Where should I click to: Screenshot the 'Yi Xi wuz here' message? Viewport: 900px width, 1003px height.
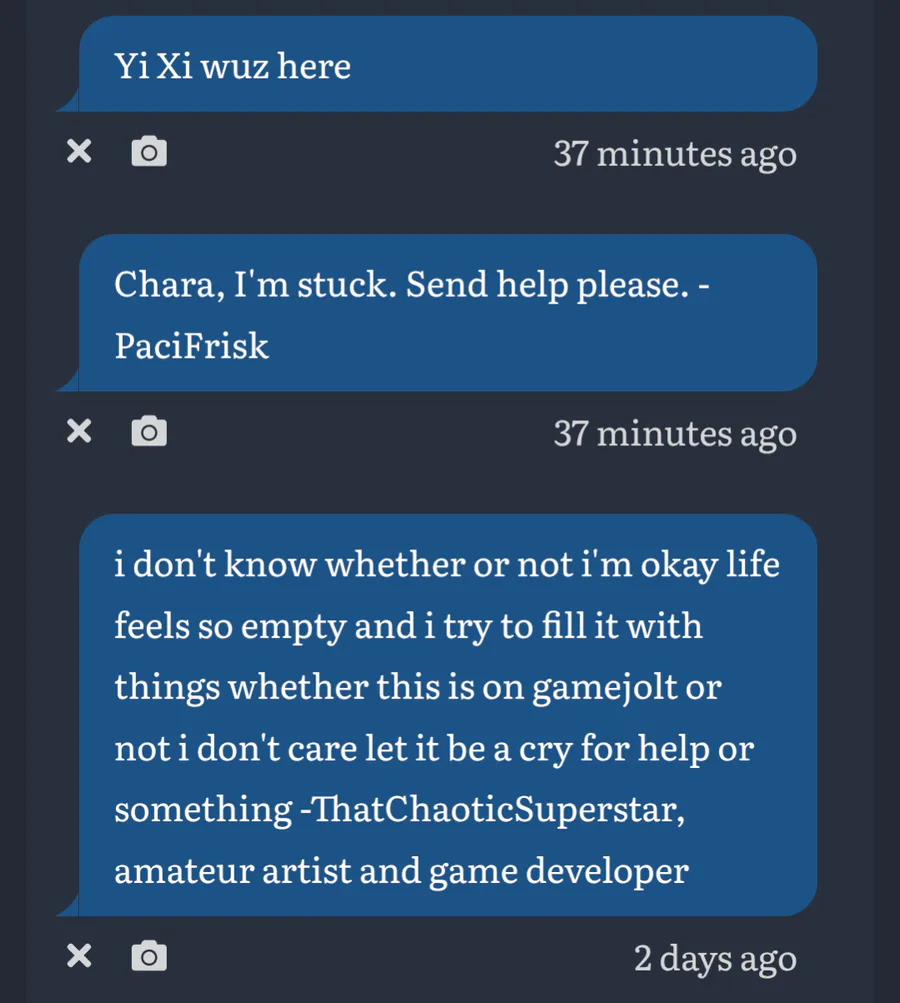click(149, 152)
